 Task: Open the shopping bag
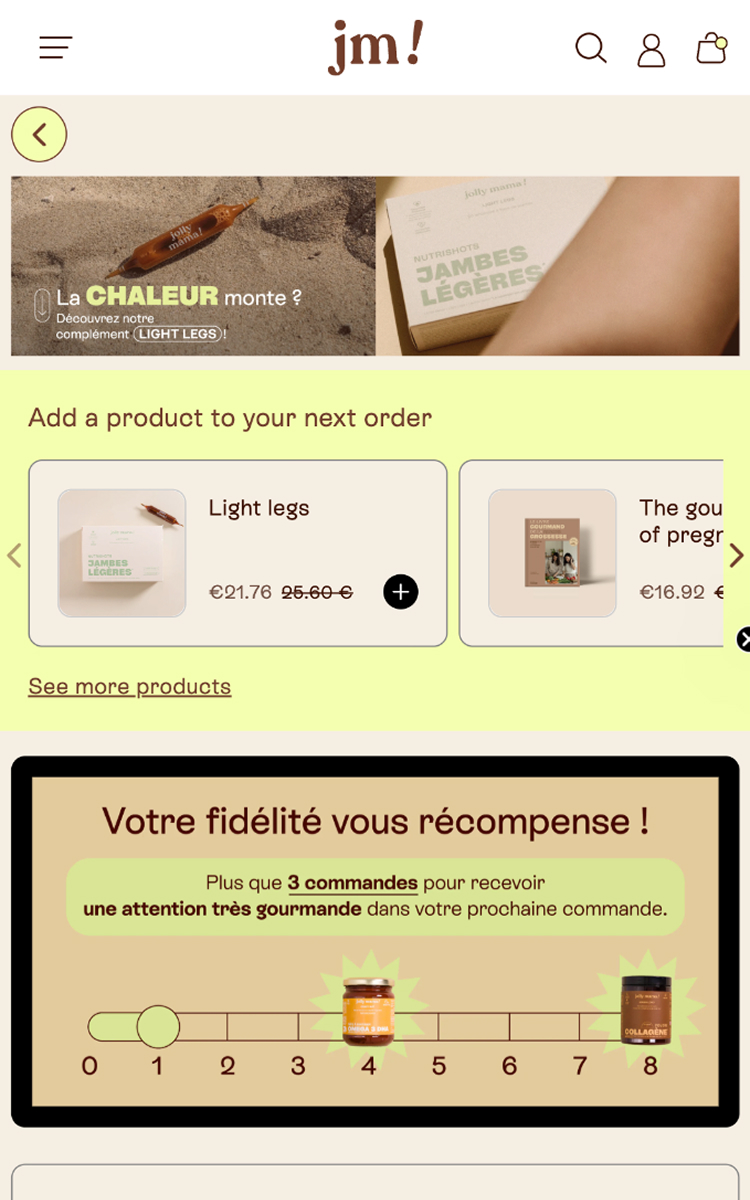(x=711, y=48)
